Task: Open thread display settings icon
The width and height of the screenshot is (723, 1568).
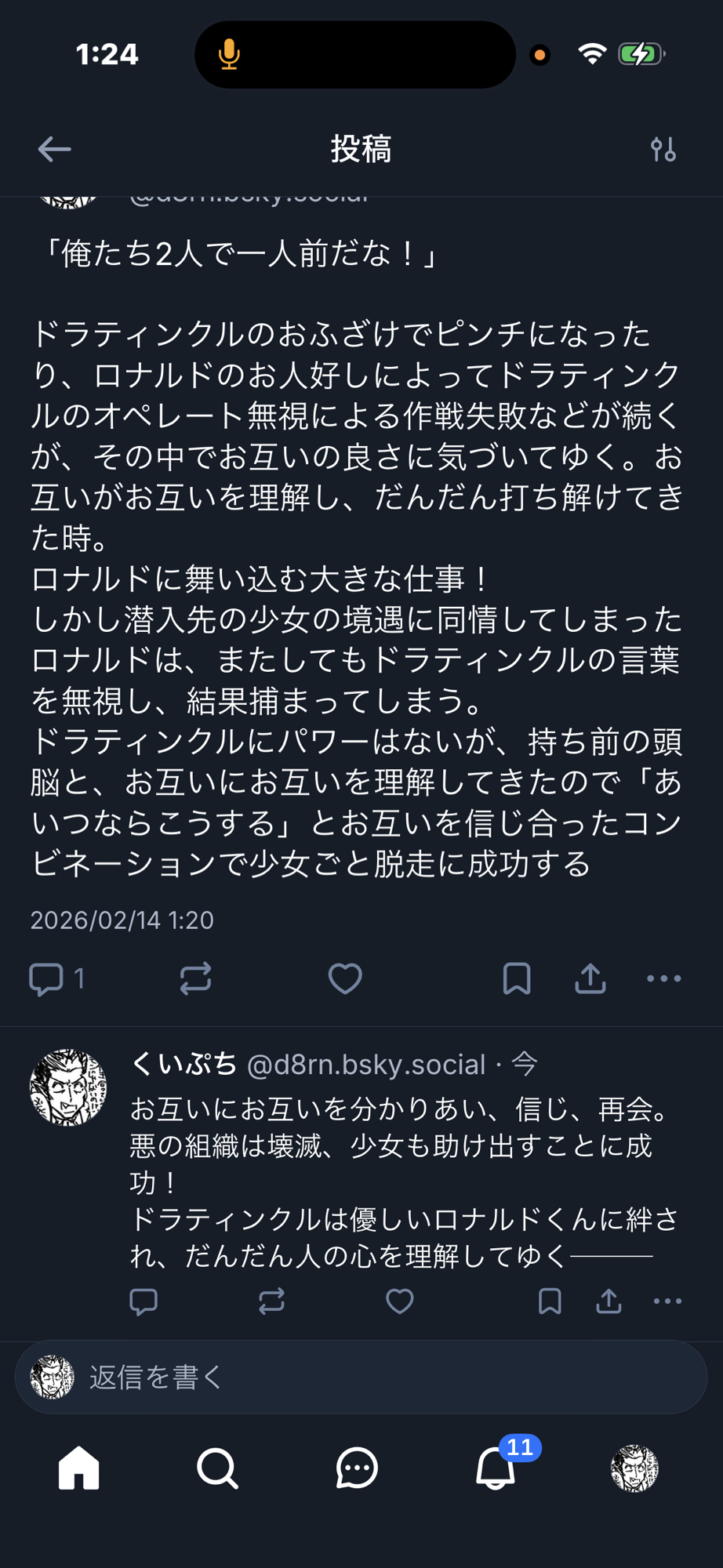Action: [x=663, y=149]
